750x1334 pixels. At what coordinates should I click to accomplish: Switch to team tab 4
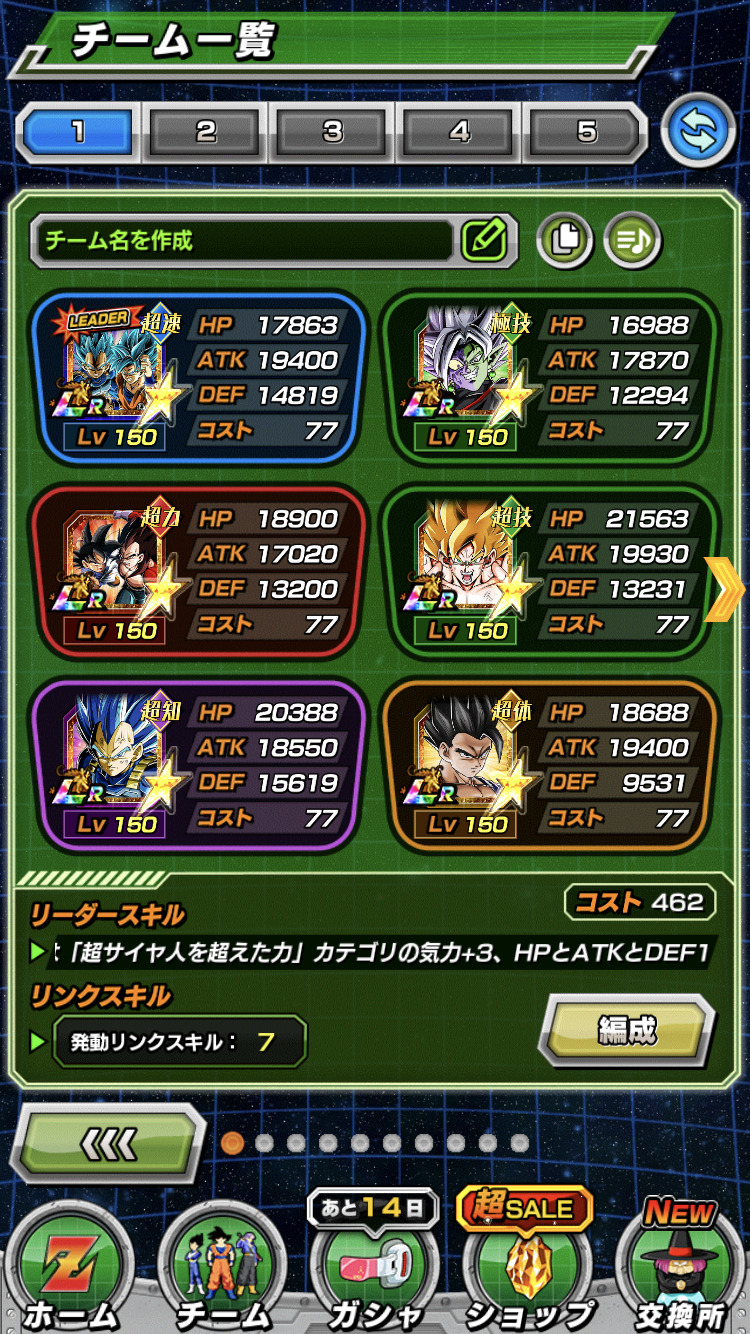(x=459, y=133)
